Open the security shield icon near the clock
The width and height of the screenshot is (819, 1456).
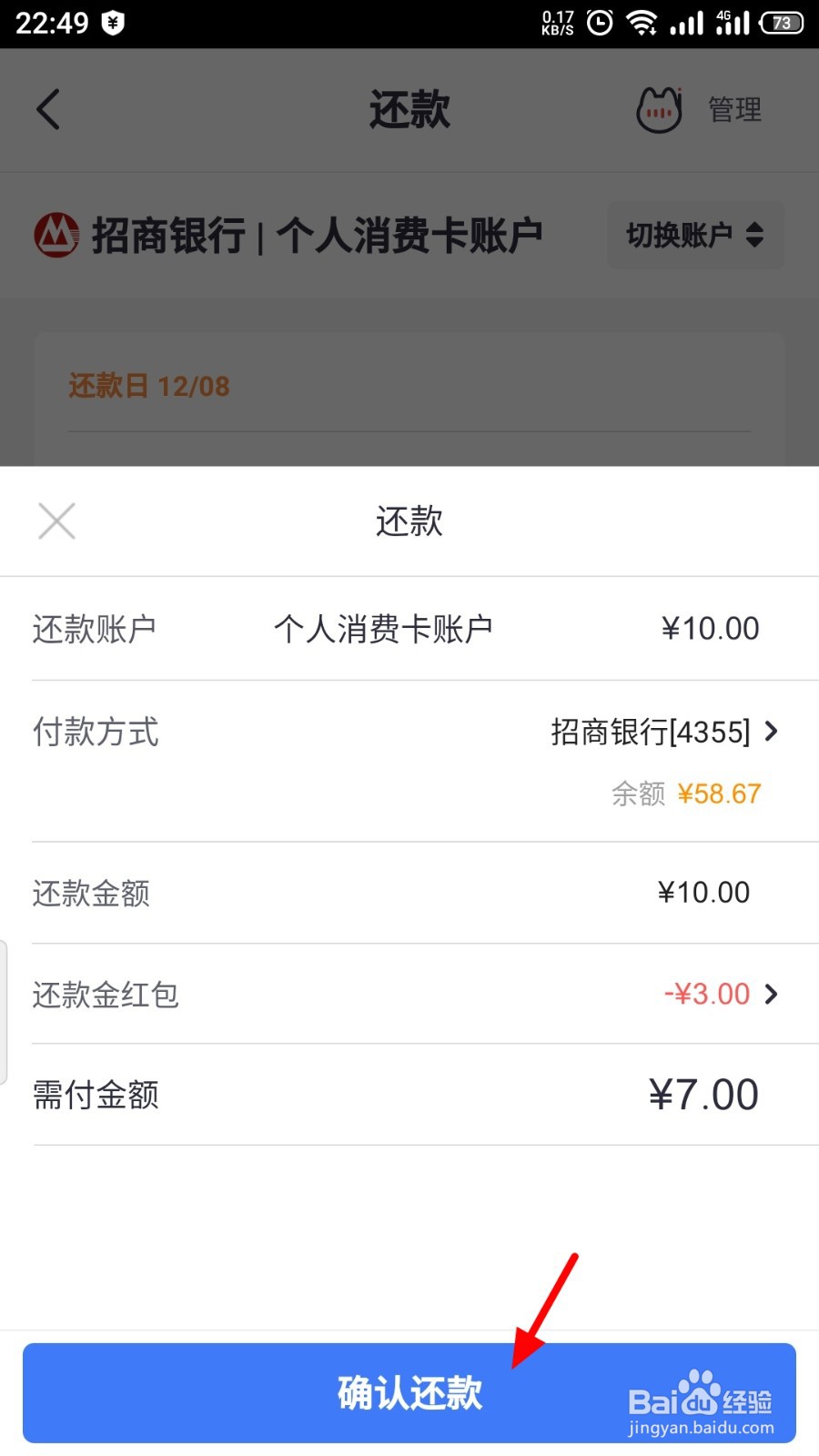click(115, 22)
